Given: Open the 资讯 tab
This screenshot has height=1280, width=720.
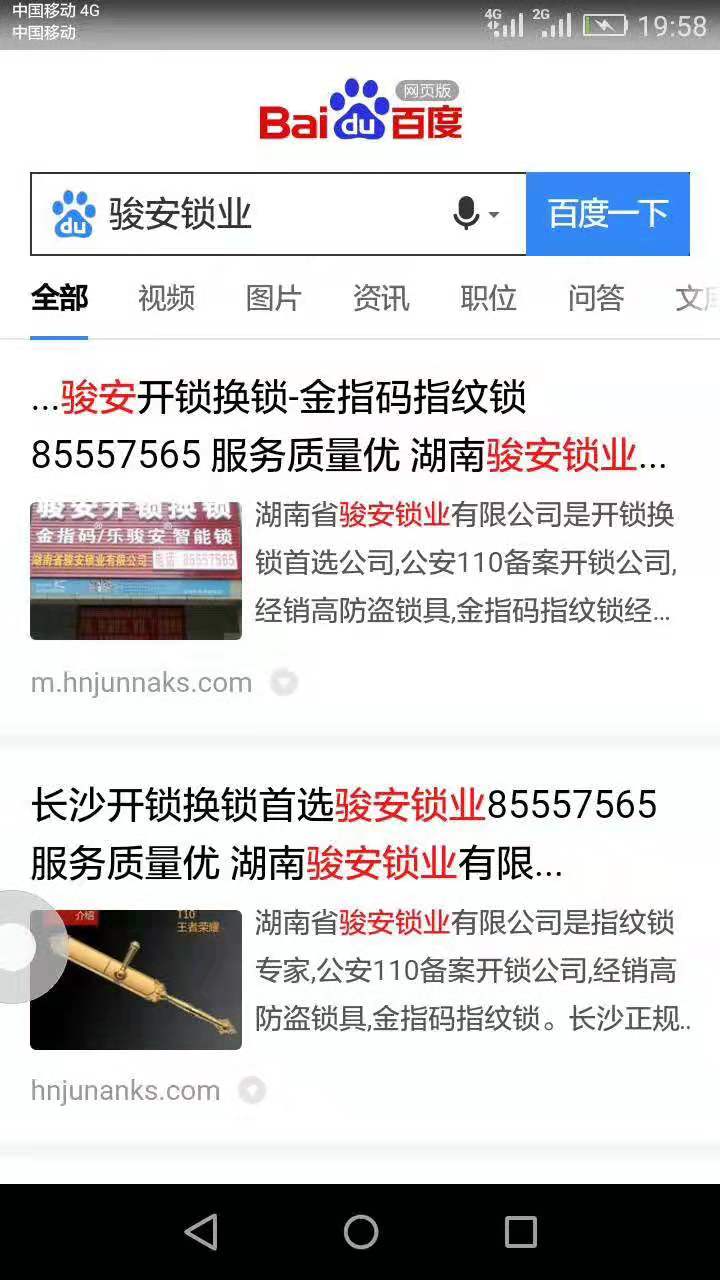Looking at the screenshot, I should (x=381, y=298).
